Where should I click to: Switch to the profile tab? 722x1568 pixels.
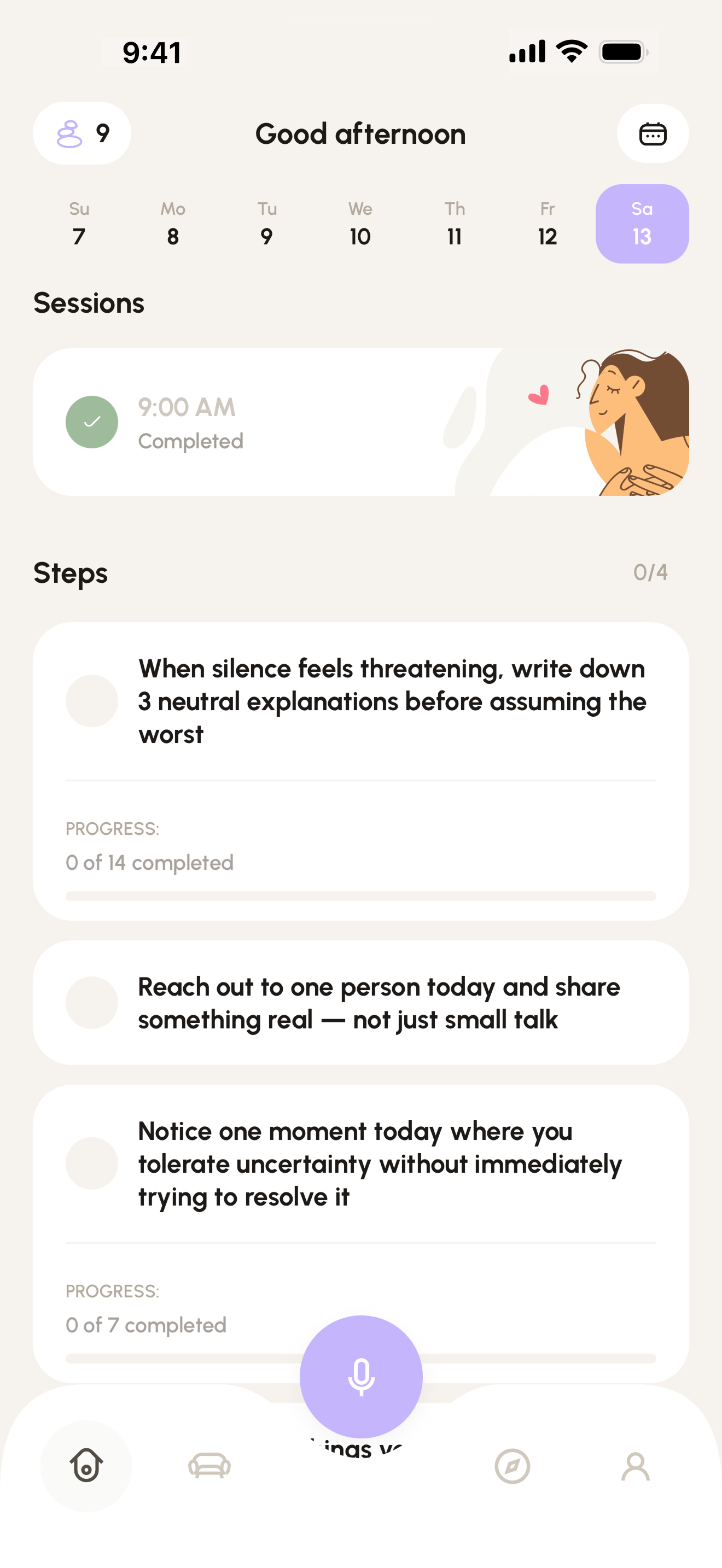[636, 1466]
